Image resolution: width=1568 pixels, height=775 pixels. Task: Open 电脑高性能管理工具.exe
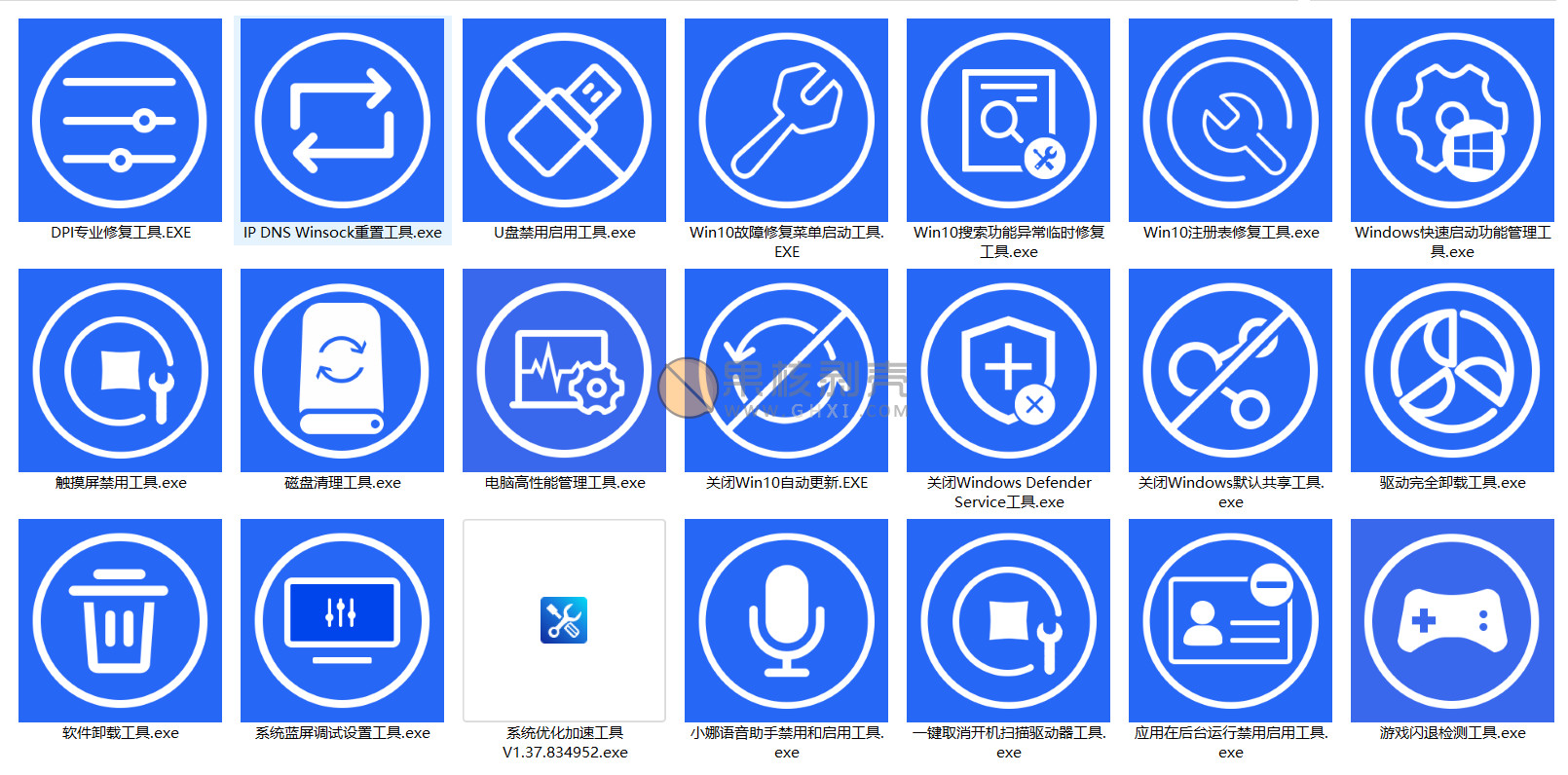click(564, 371)
